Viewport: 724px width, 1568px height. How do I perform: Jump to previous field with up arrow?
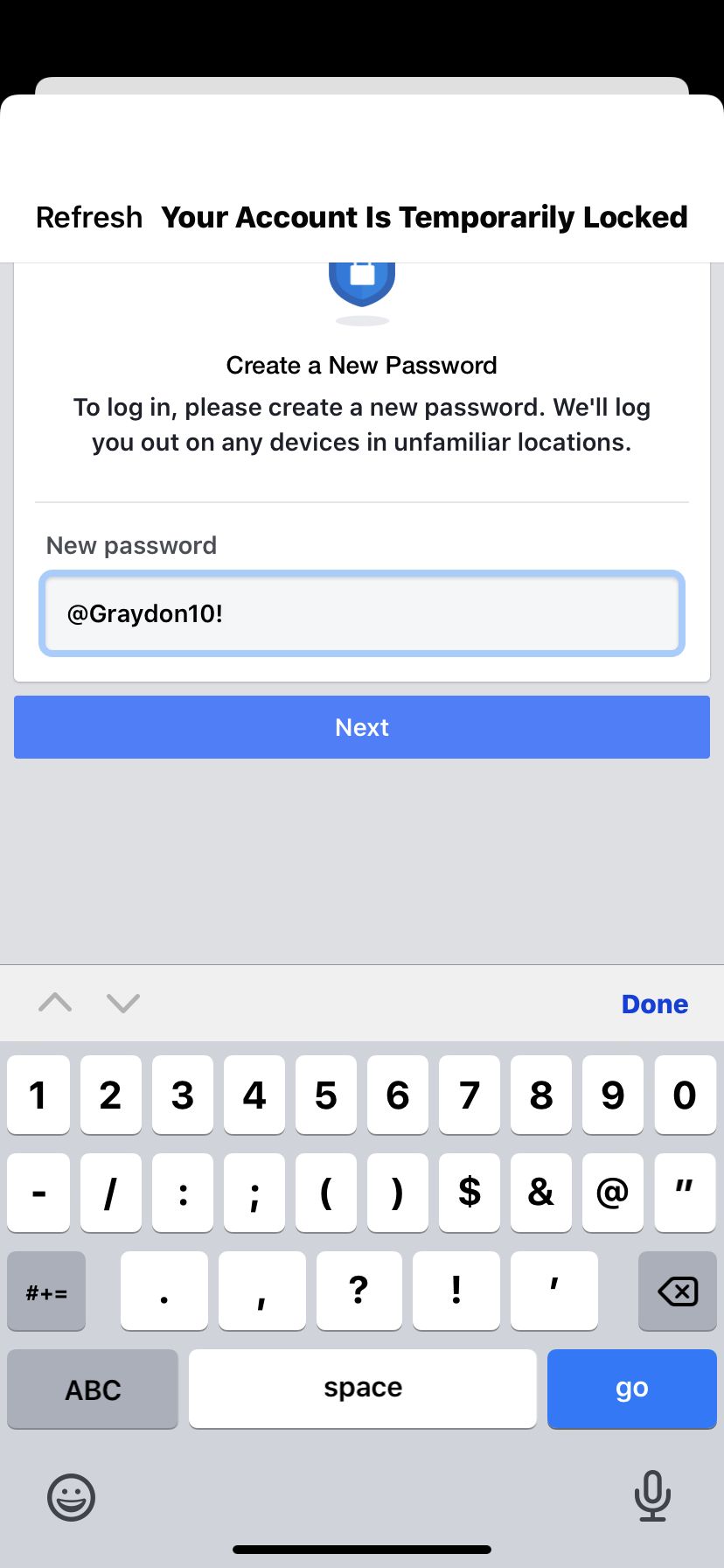pos(55,1003)
